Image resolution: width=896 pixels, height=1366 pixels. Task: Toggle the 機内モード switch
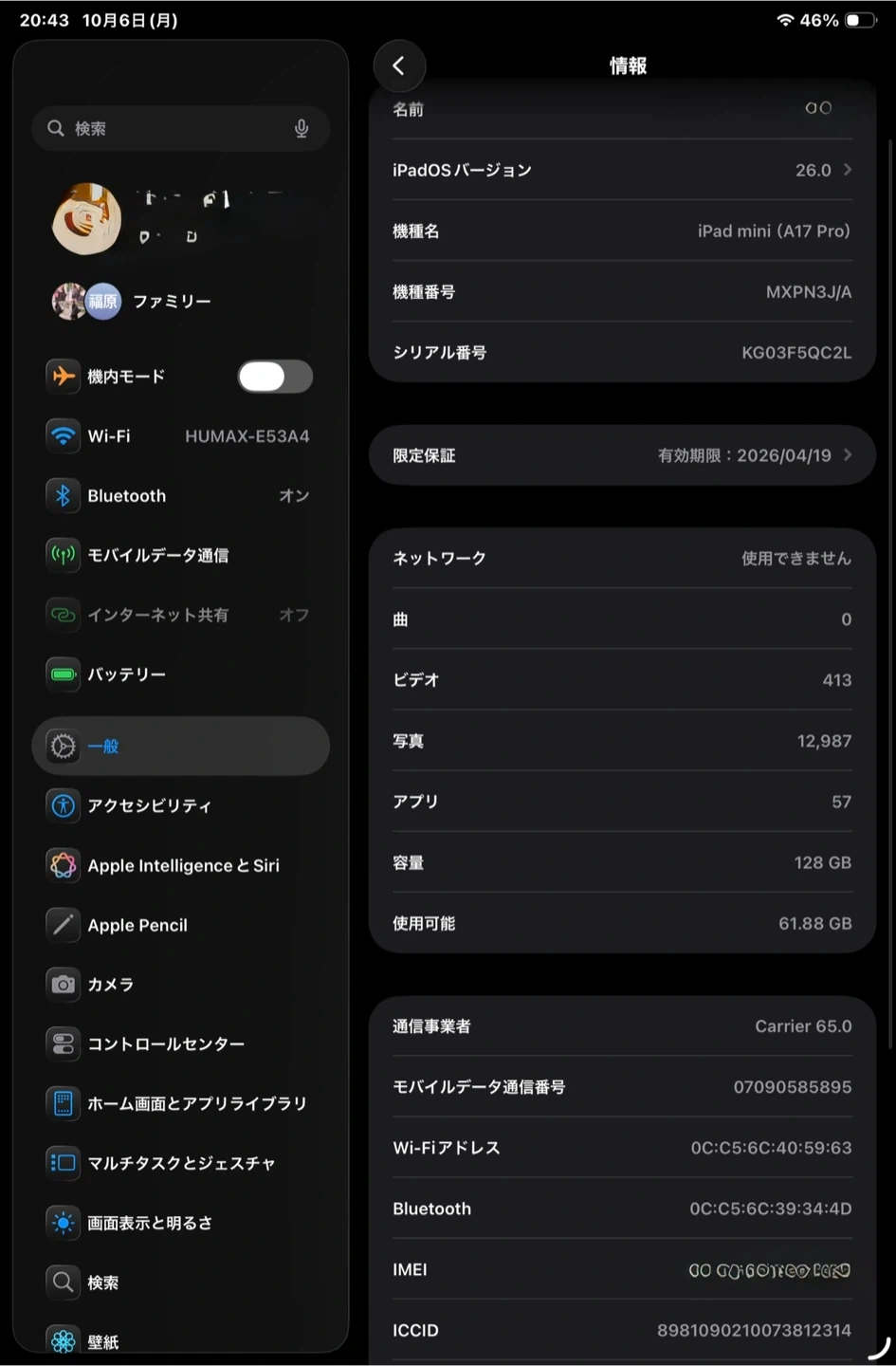275,377
